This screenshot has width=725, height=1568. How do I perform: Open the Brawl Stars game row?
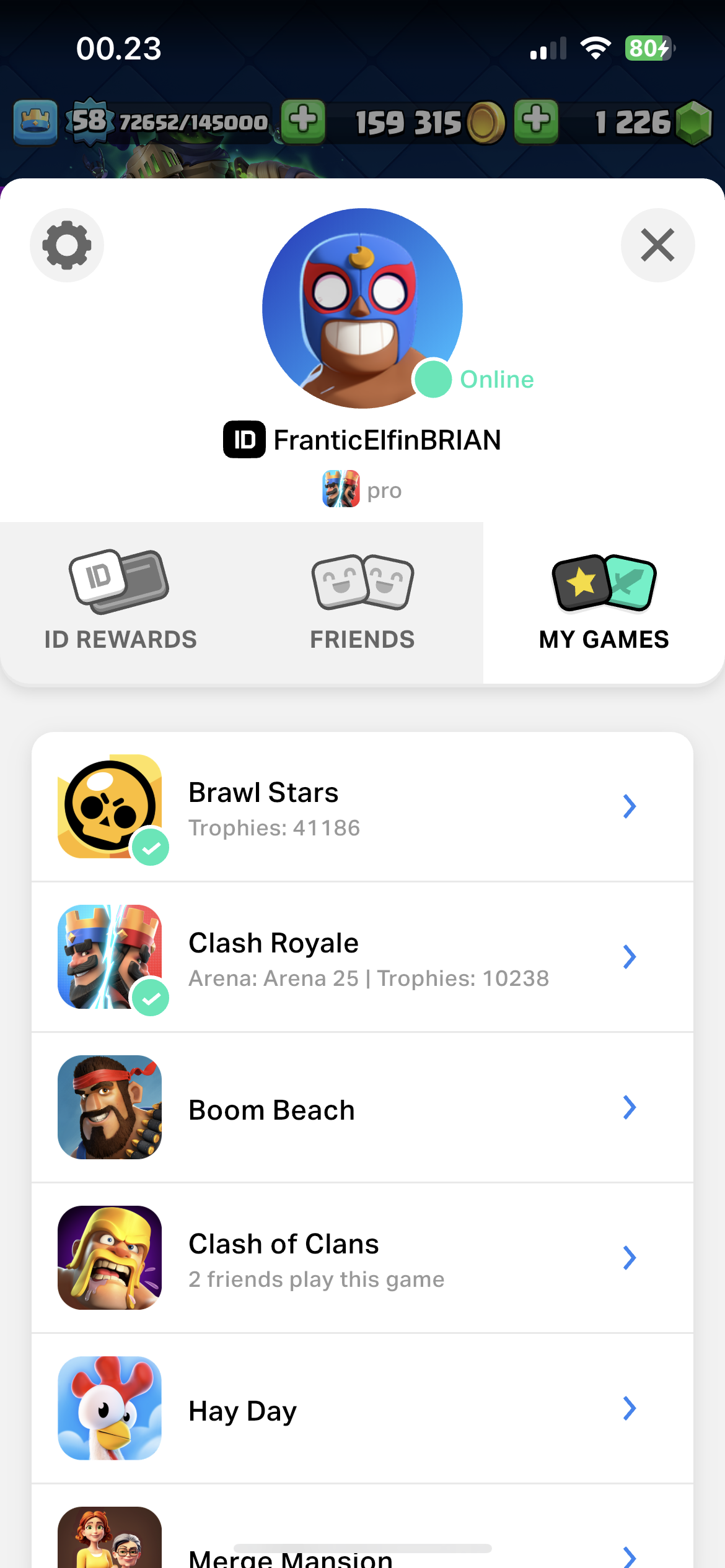[x=362, y=806]
